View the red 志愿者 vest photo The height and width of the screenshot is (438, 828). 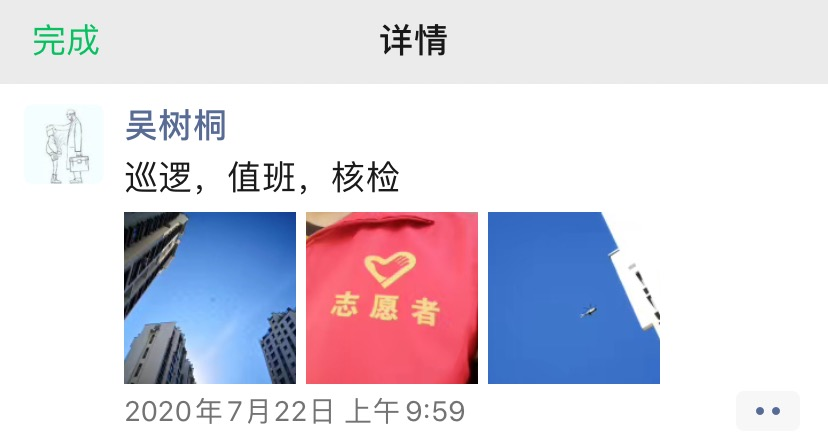(392, 298)
